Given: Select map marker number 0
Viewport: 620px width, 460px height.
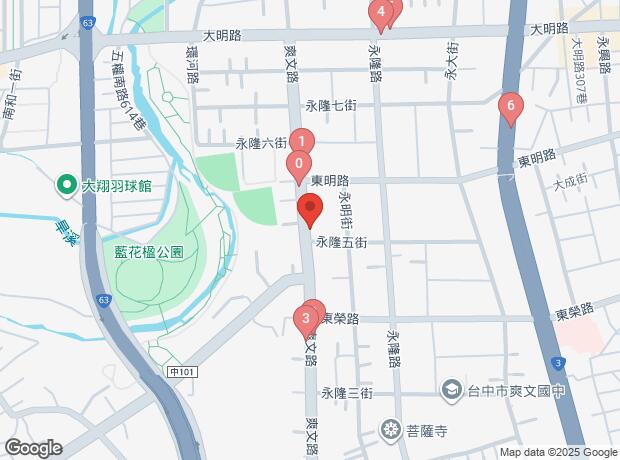Looking at the screenshot, I should click(298, 164).
